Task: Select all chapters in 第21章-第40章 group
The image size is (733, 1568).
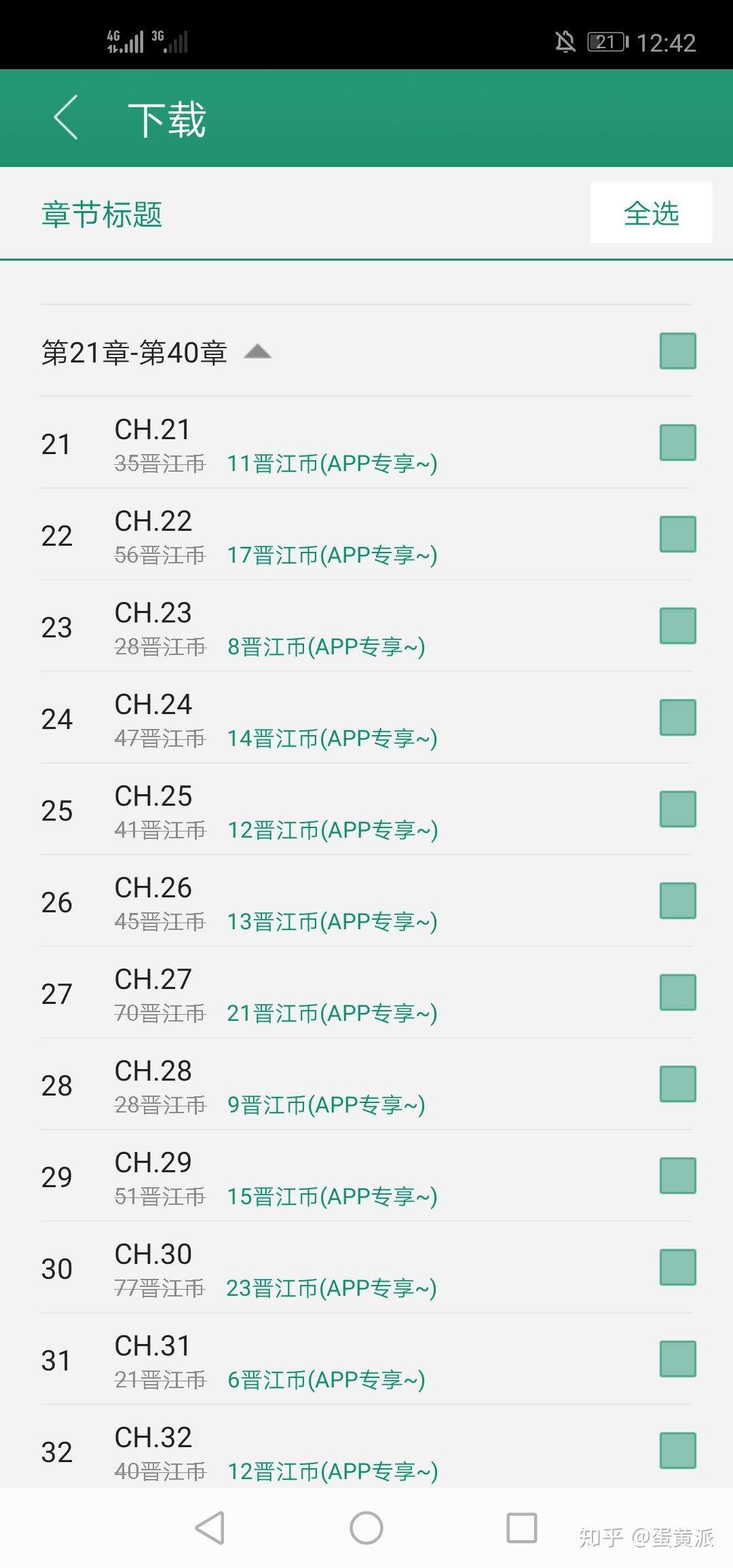Action: tap(677, 350)
